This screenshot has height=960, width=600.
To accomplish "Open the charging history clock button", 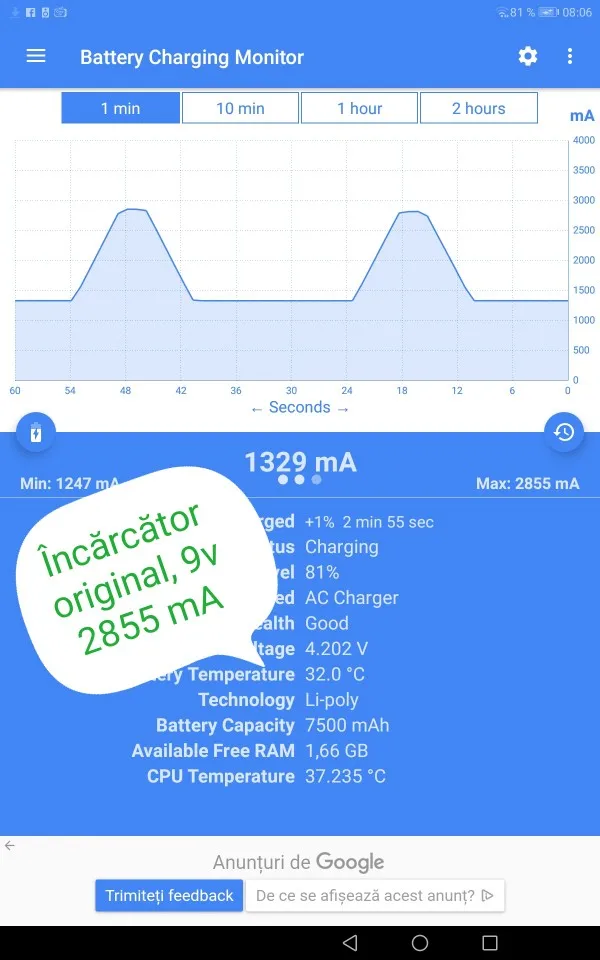I will coord(564,432).
